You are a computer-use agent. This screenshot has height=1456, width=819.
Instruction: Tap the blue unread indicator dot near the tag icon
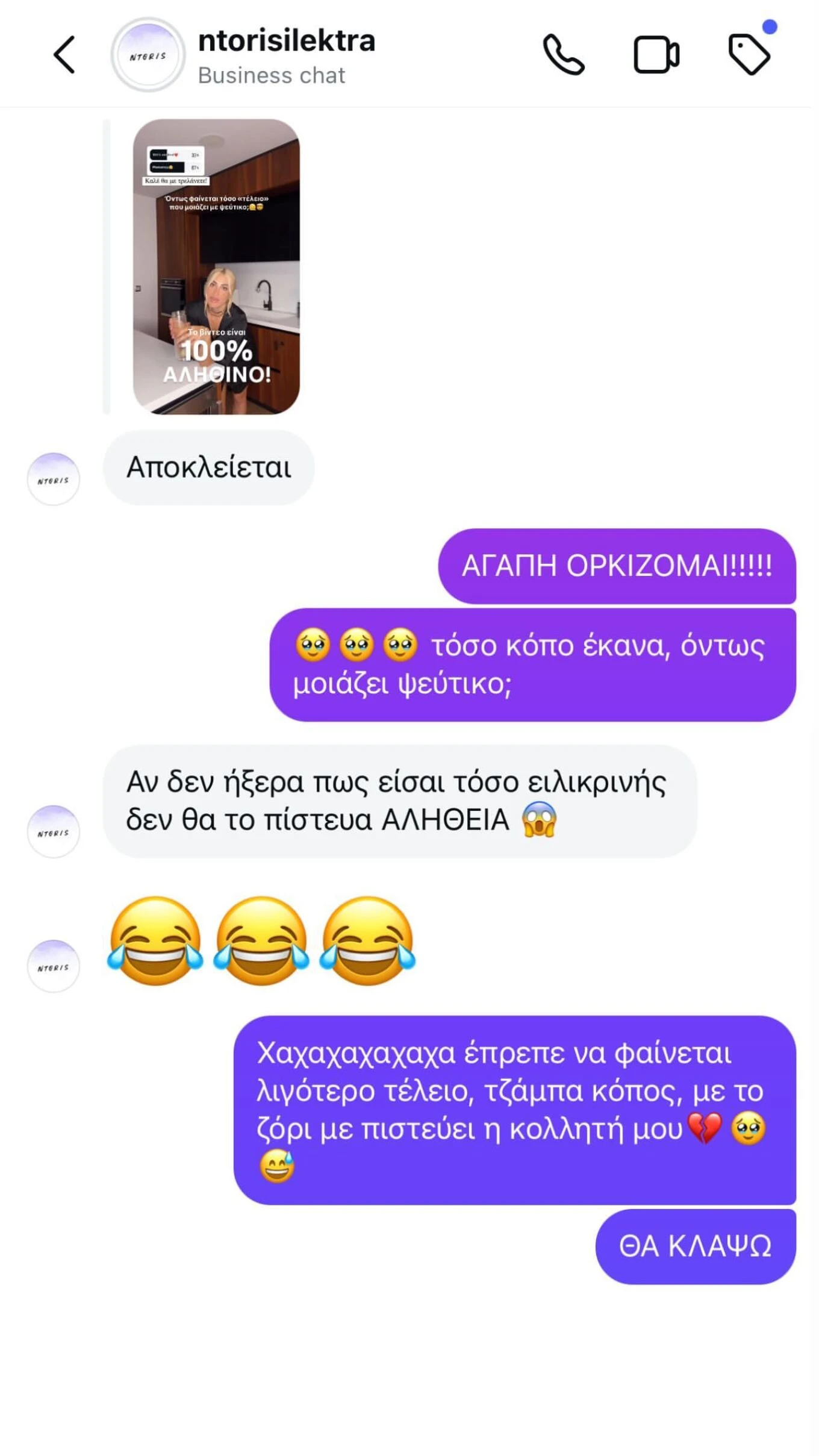pyautogui.click(x=770, y=25)
